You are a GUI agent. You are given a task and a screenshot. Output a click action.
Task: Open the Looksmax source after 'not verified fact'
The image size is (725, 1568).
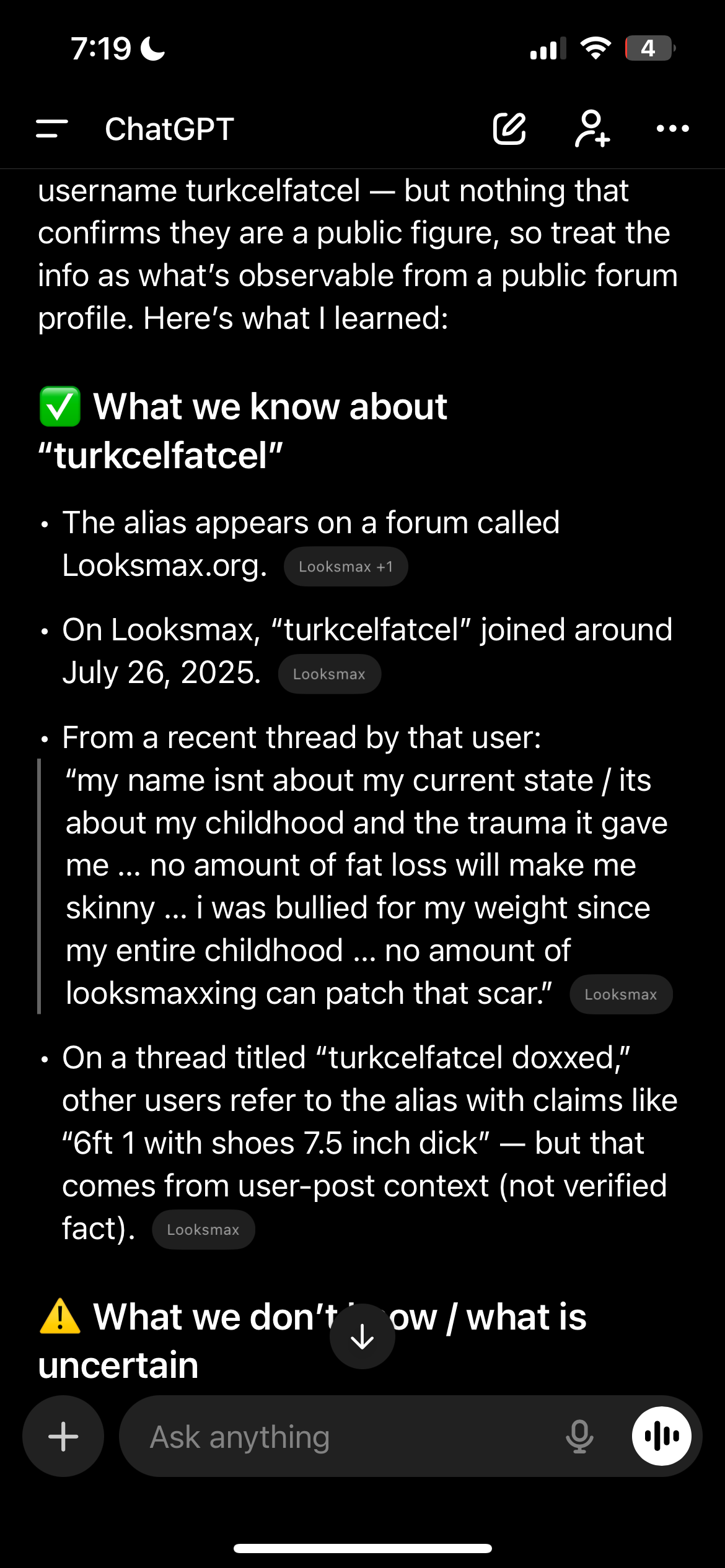(x=203, y=1230)
